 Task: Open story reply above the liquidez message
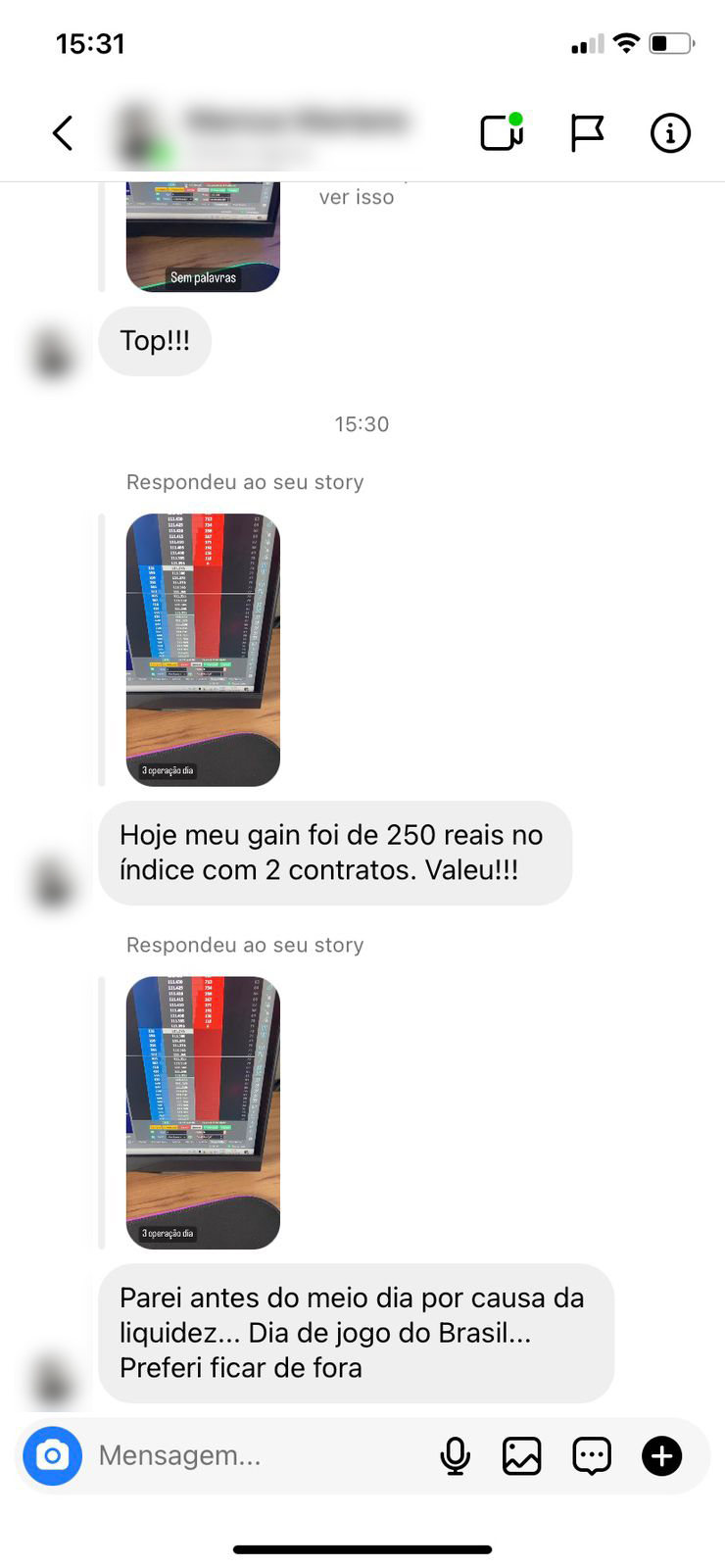pyautogui.click(x=203, y=1112)
